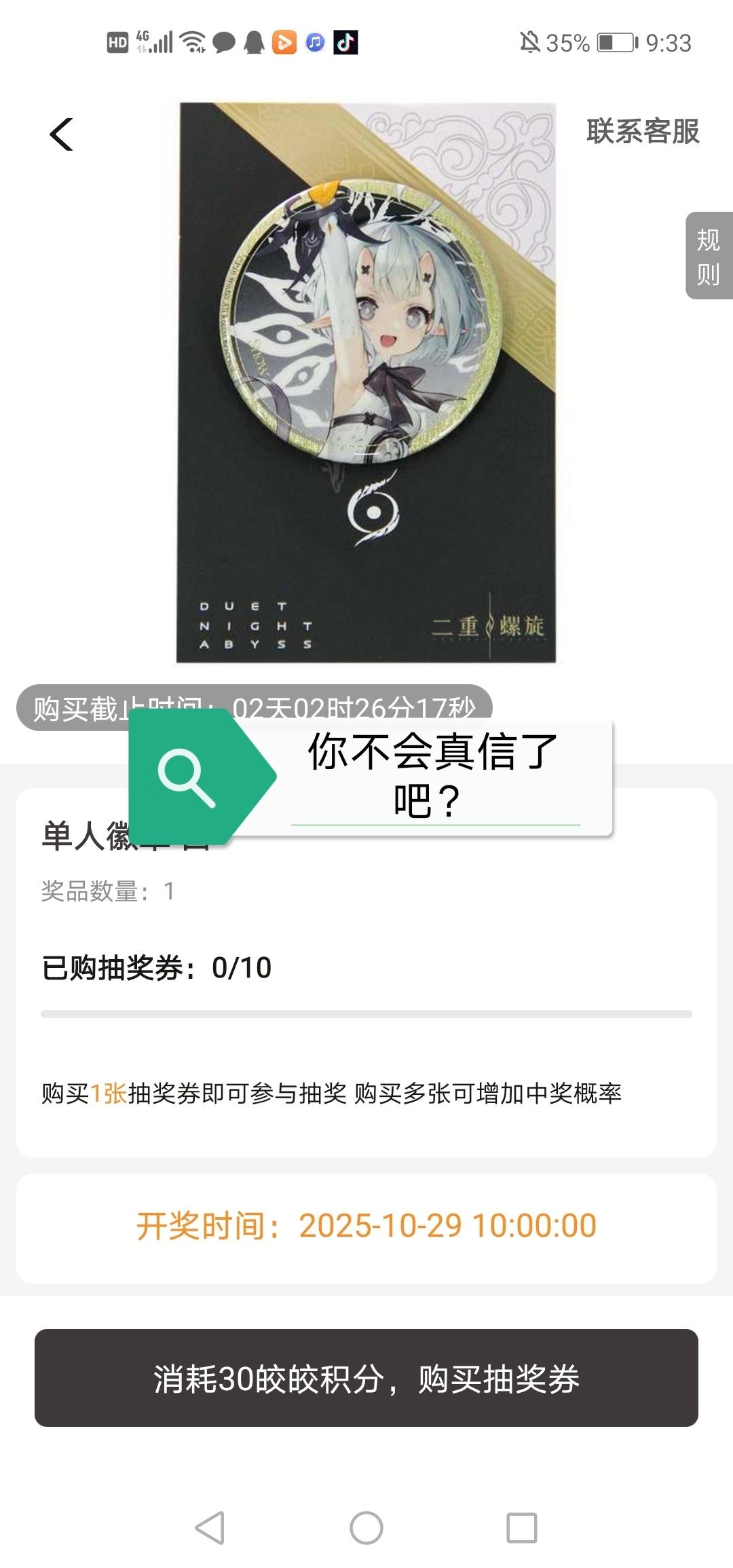
Task: Buy a lottery ticket for 30 points
Action: [366, 1378]
